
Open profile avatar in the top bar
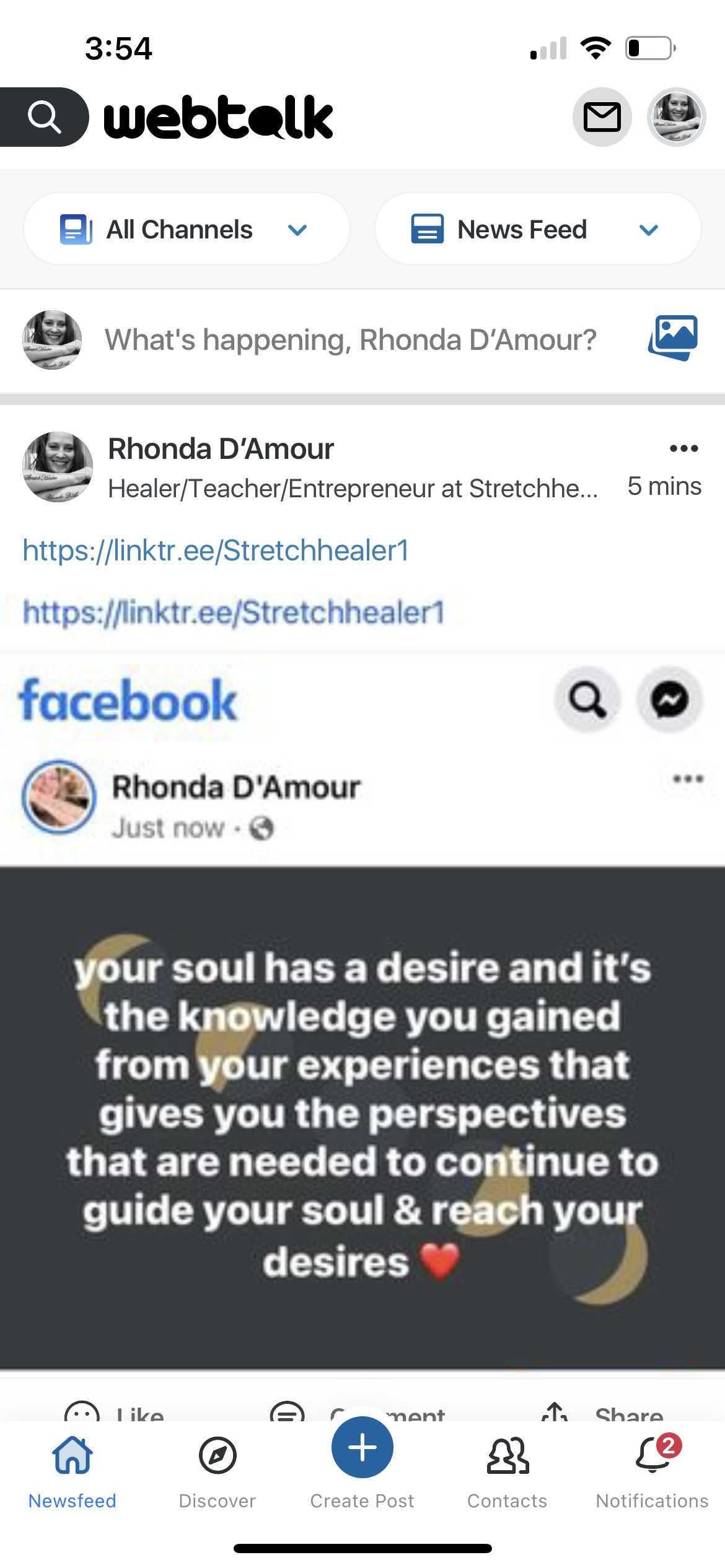coord(676,117)
